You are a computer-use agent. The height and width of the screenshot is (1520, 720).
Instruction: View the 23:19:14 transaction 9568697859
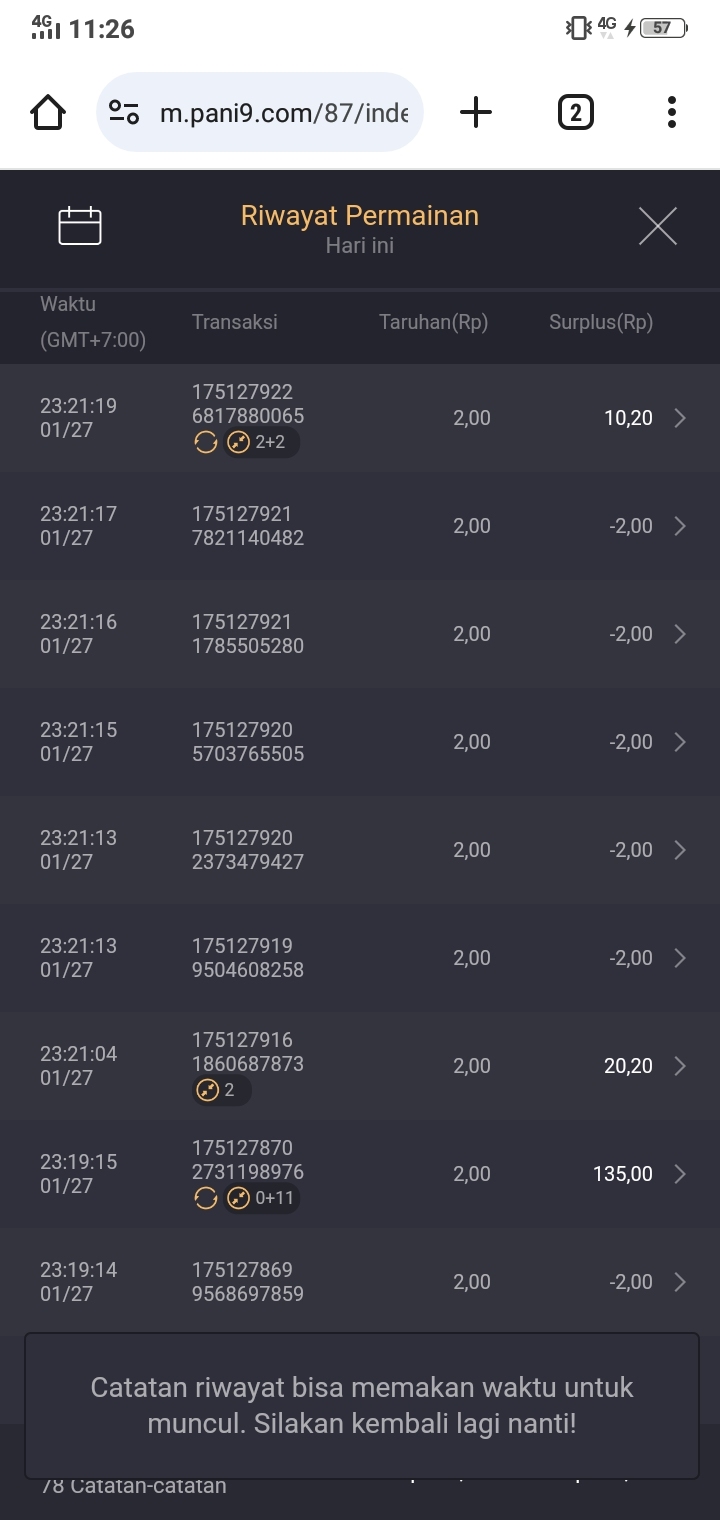click(x=360, y=1282)
